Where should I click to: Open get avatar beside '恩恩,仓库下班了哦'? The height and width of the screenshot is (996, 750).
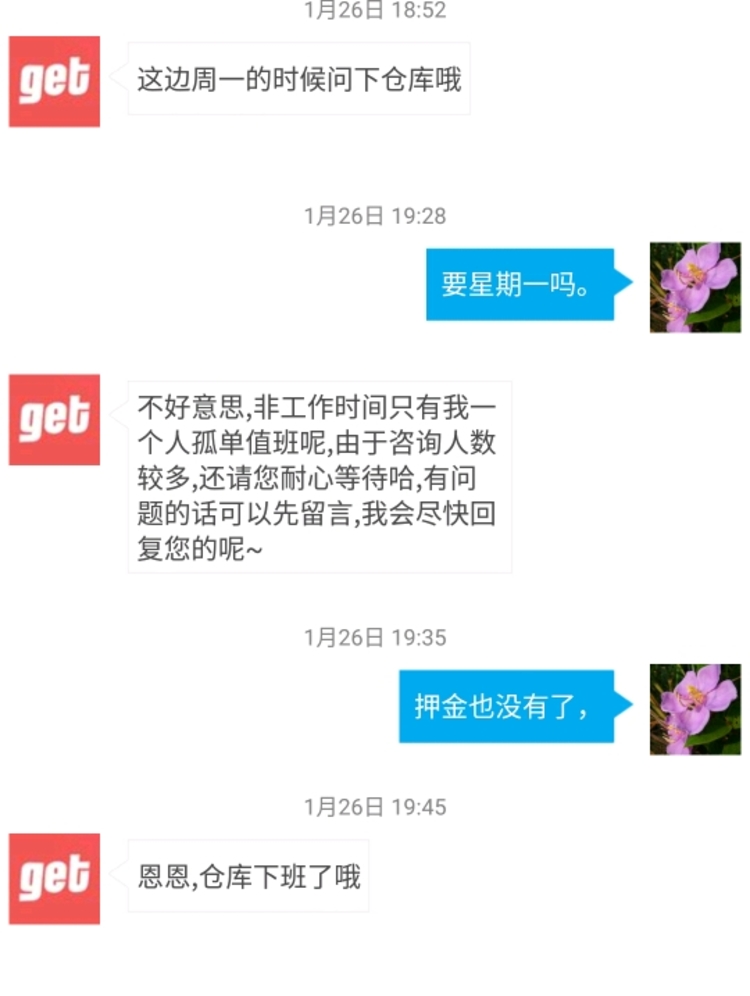point(54,878)
